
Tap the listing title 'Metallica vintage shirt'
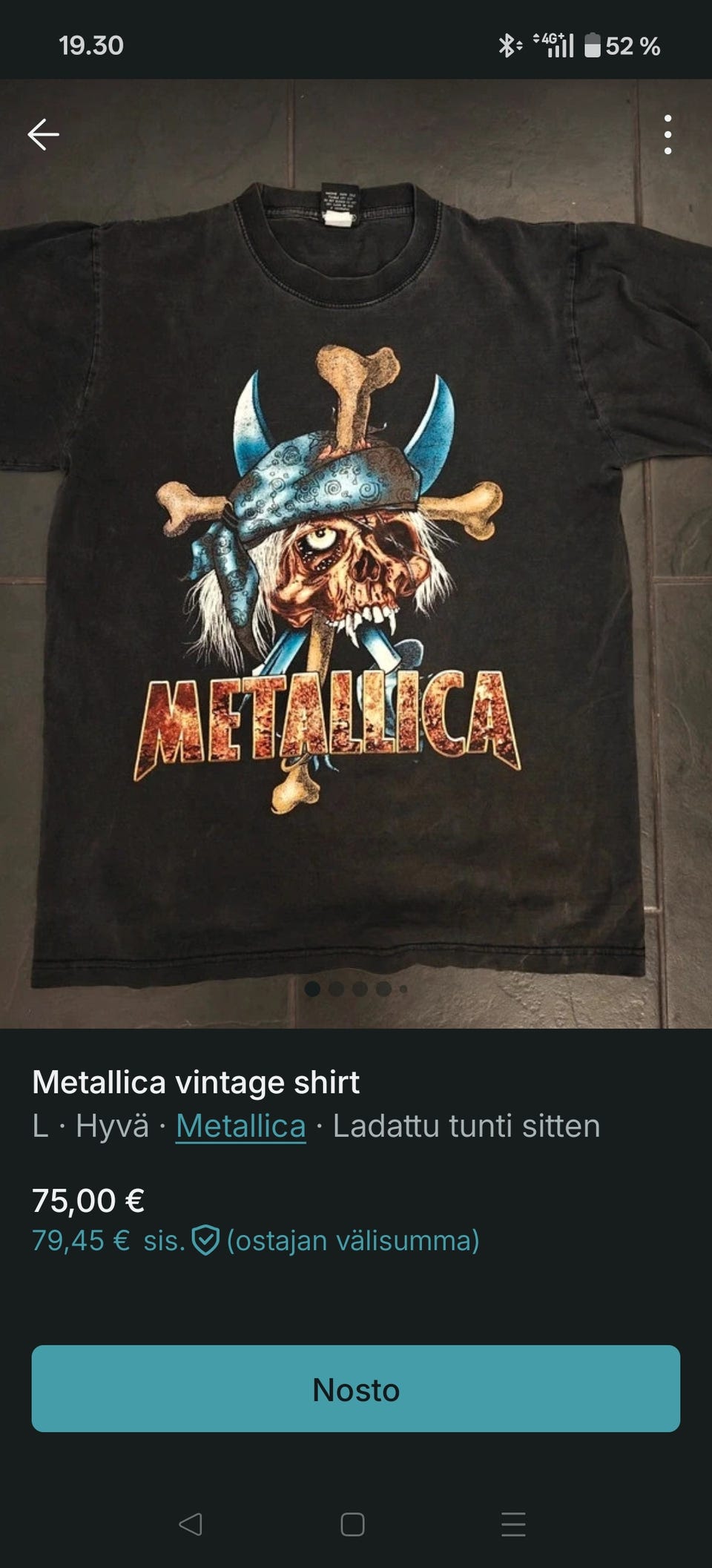tap(197, 1083)
